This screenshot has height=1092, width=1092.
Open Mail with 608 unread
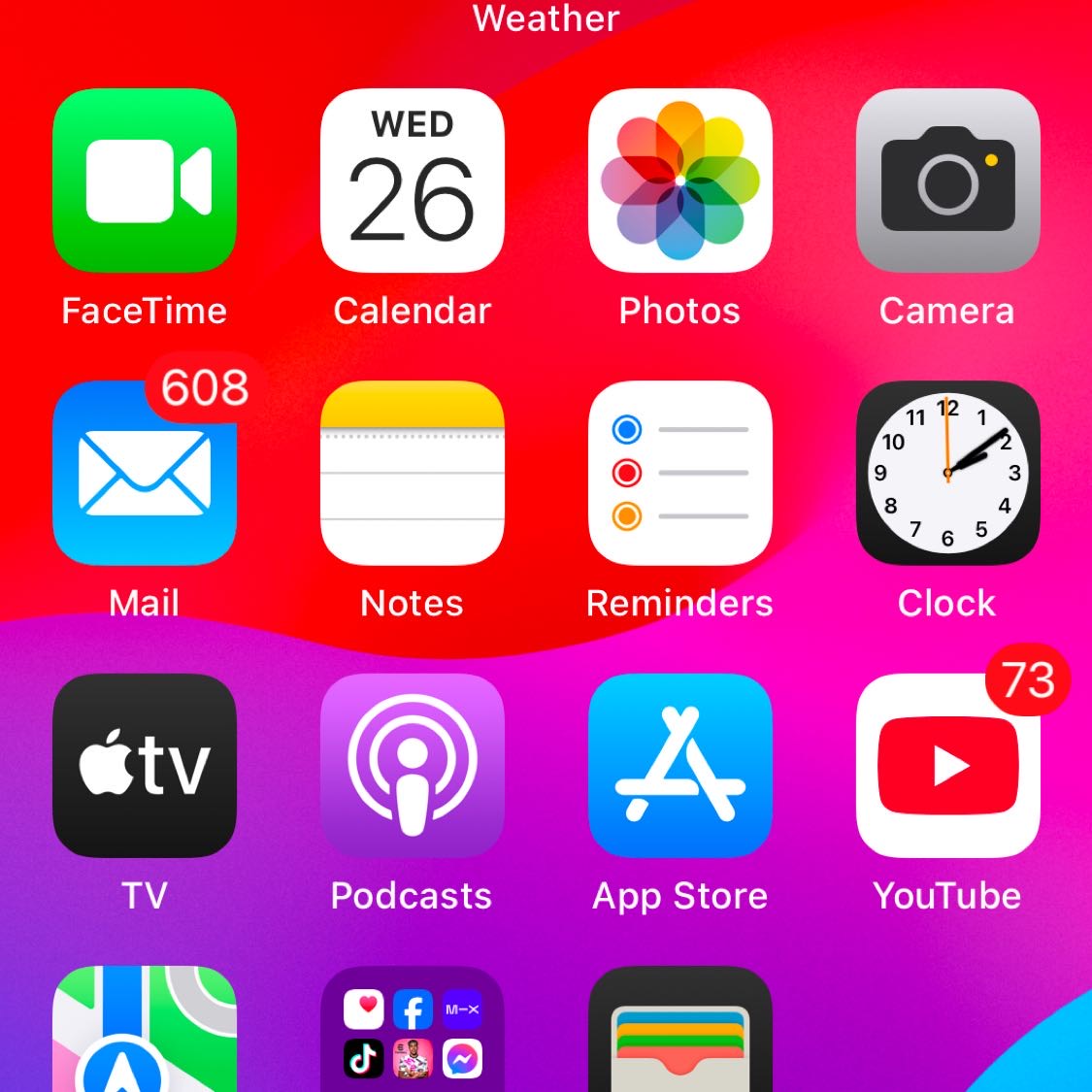pyautogui.click(x=145, y=474)
